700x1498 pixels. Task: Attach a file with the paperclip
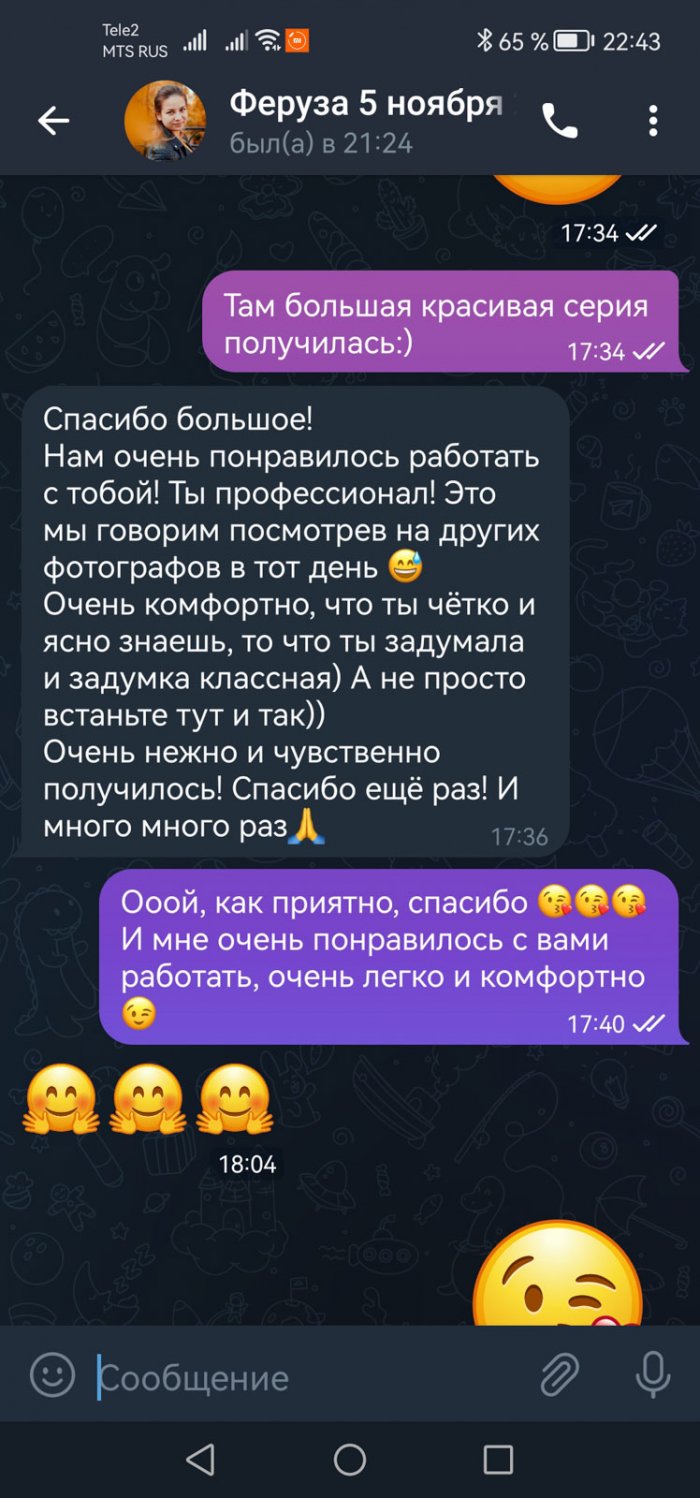[560, 1375]
